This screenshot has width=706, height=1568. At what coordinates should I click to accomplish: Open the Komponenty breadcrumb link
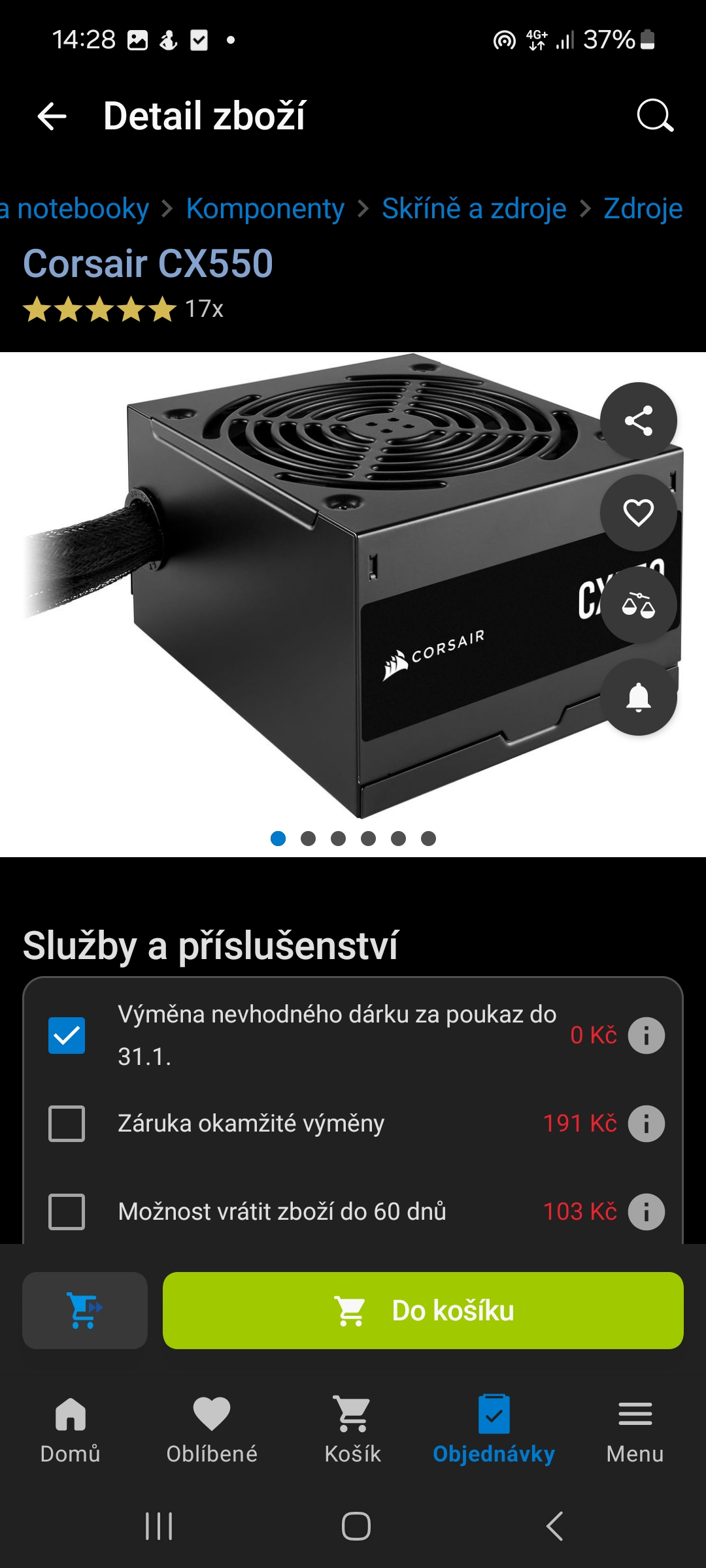tap(265, 209)
